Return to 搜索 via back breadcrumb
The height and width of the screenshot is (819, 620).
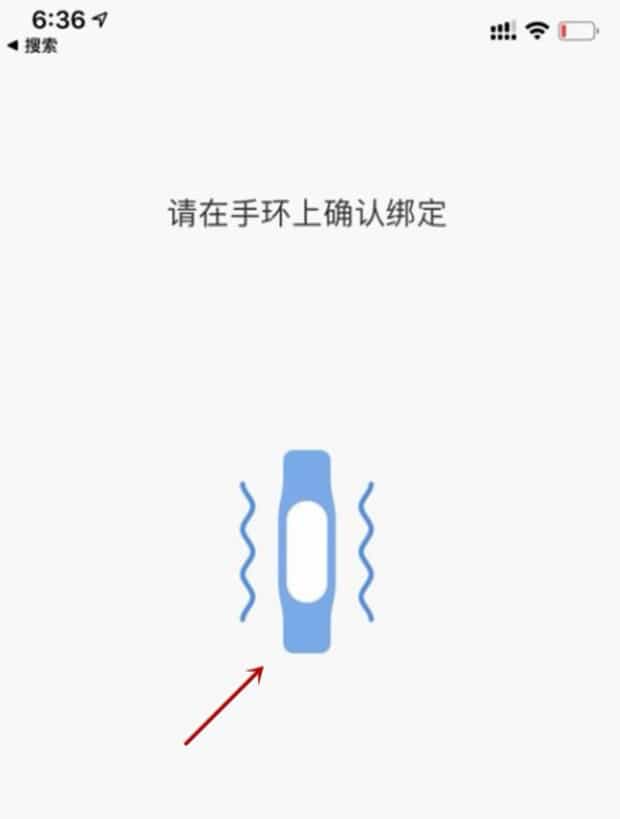(33, 46)
